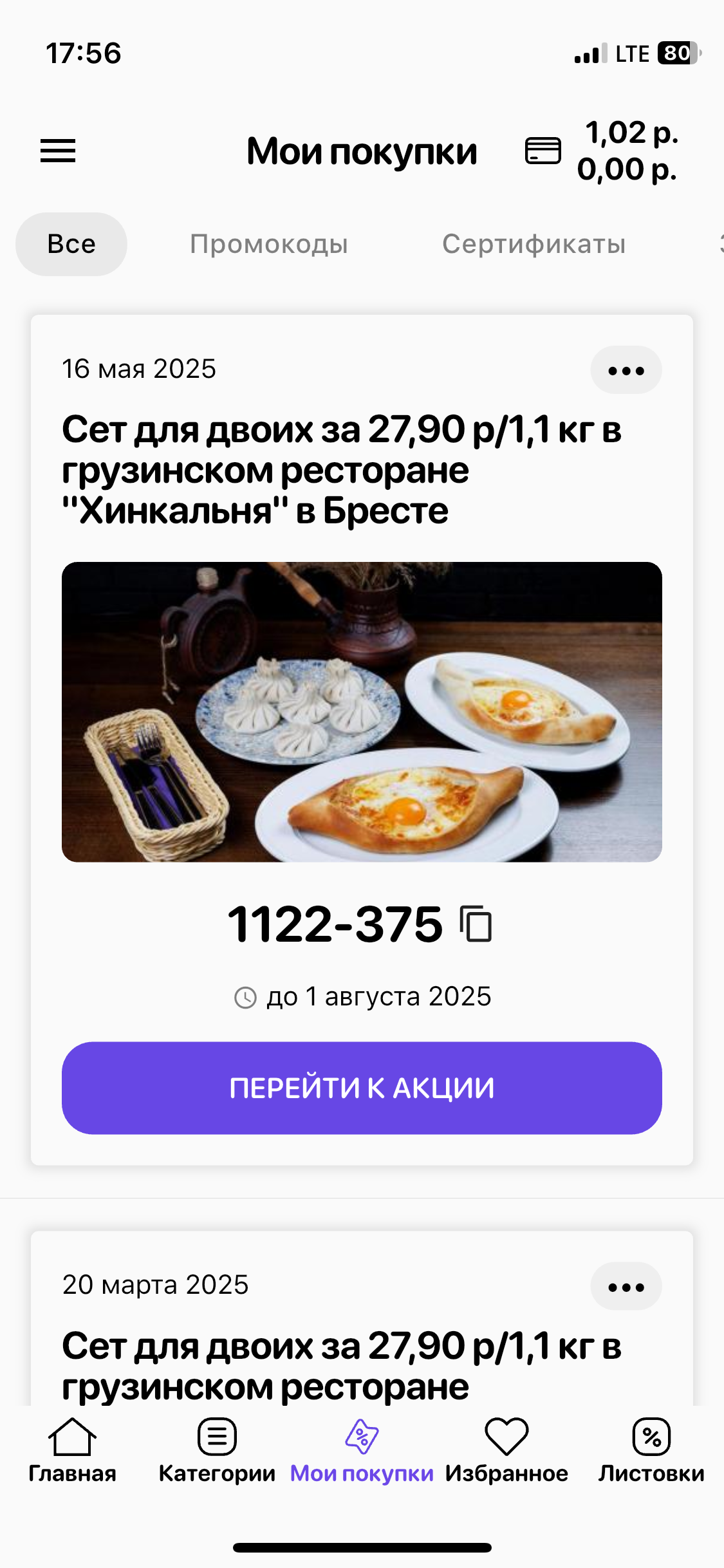Tap the ПЕРЕЙТИ К АКЦИИ button
Viewport: 724px width, 1568px height.
[362, 1088]
